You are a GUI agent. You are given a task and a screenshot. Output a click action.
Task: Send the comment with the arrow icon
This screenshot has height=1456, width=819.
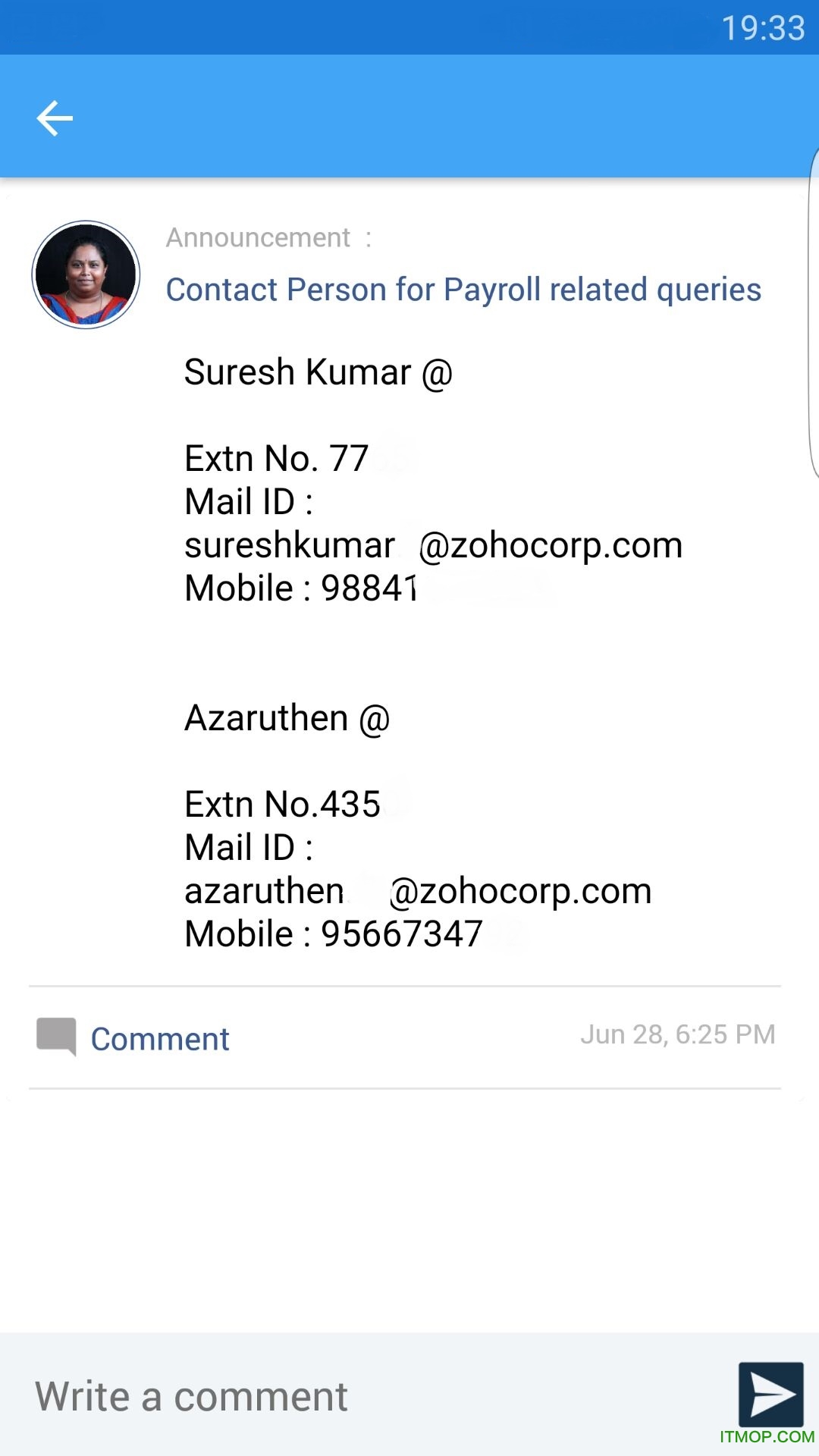pyautogui.click(x=770, y=1395)
